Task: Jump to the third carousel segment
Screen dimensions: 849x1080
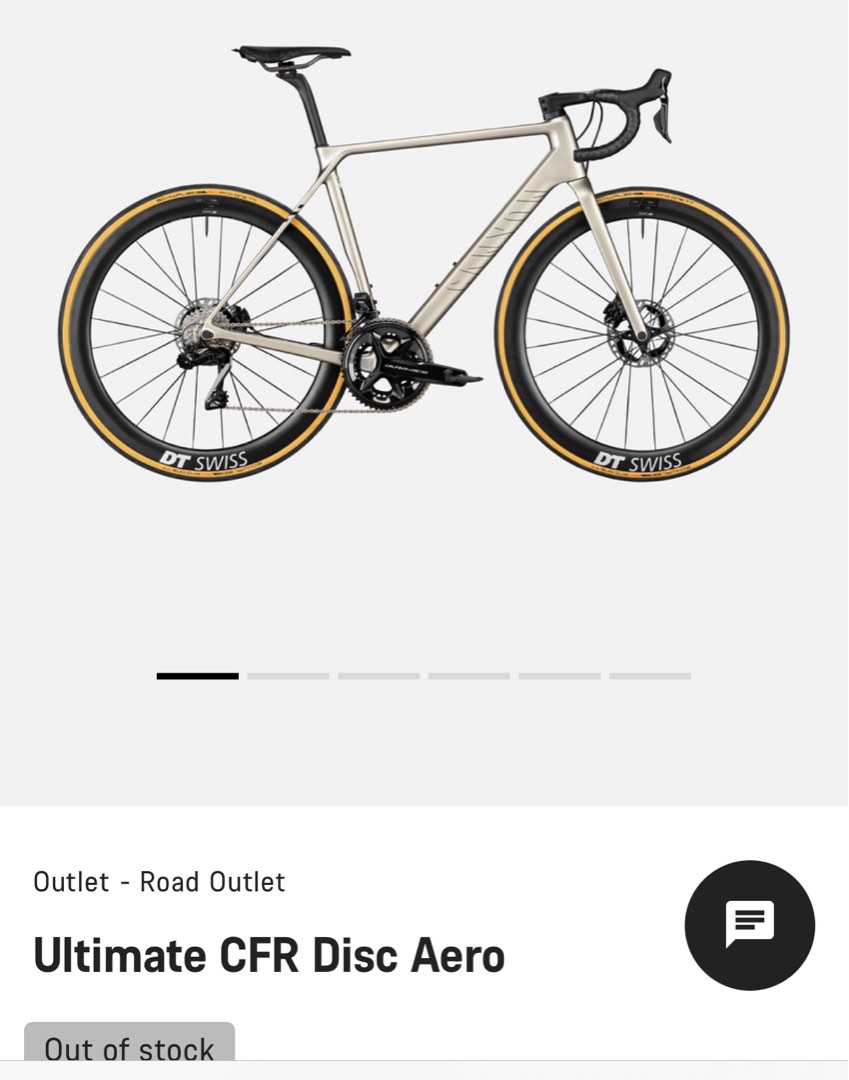Action: point(378,675)
